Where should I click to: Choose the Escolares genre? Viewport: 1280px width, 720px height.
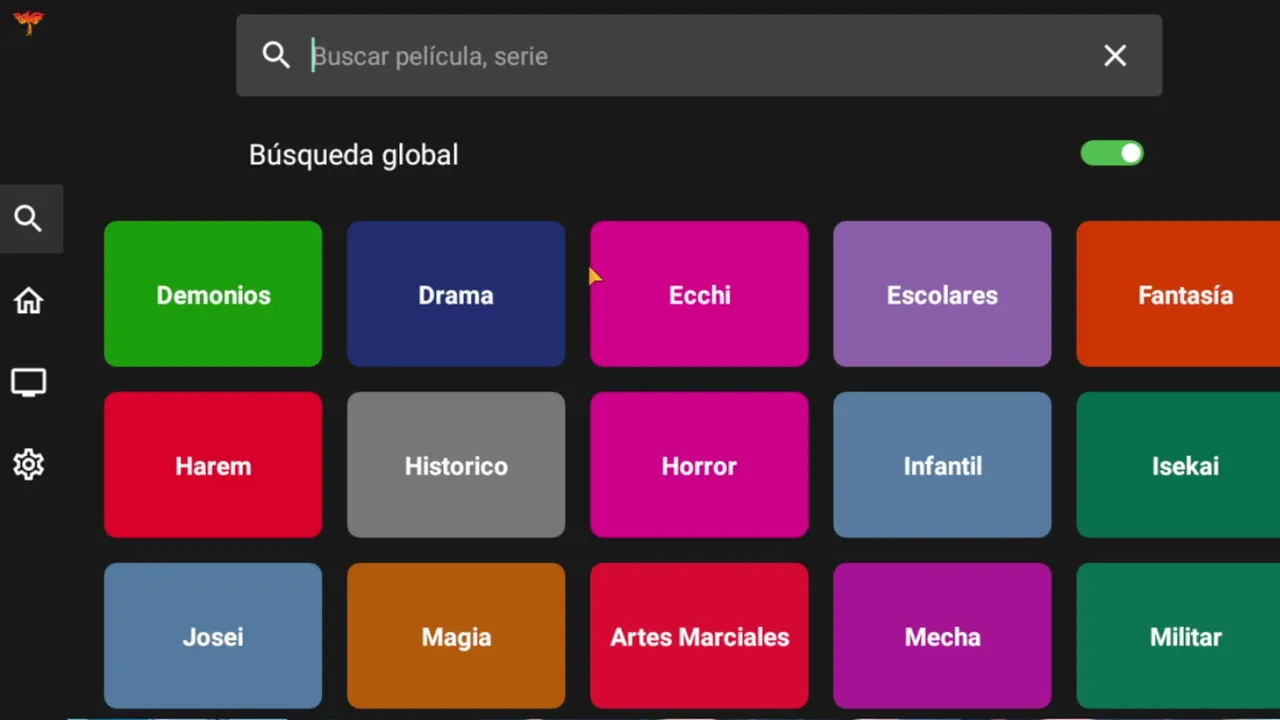pos(942,294)
